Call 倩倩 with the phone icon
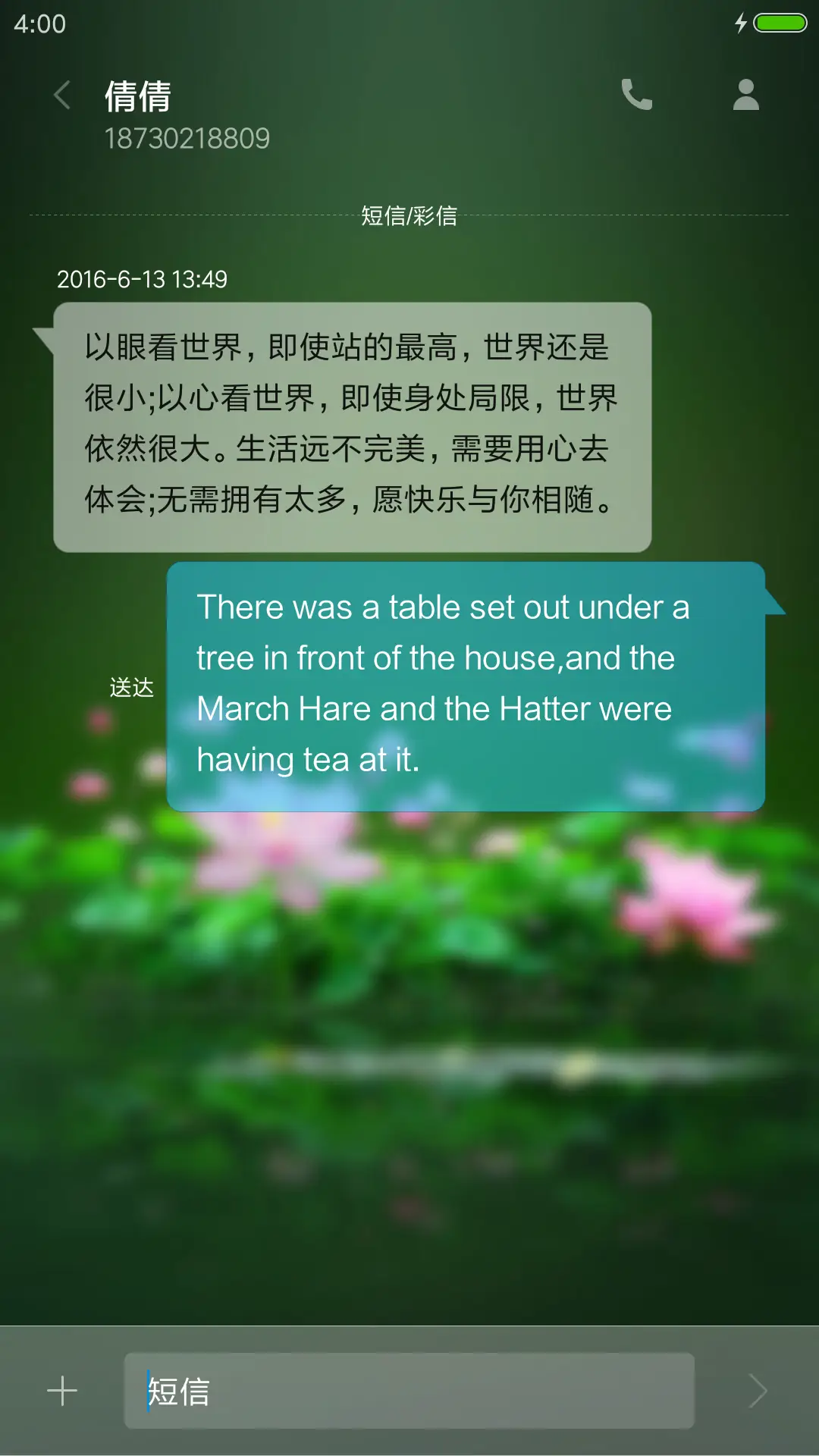This screenshot has height=1456, width=819. pyautogui.click(x=636, y=96)
